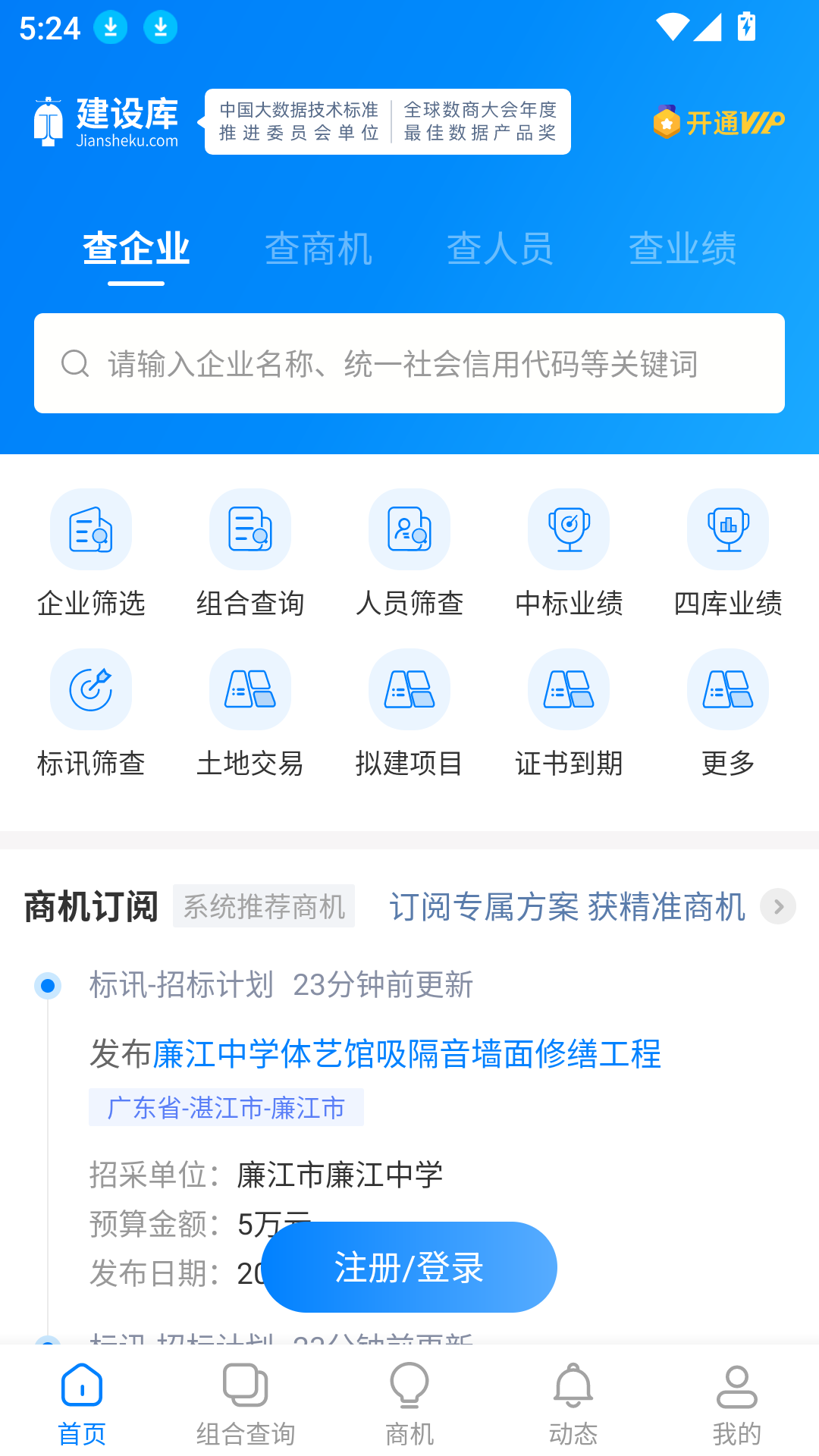Tap the 中标业绩 trophy icon
Viewport: 819px width, 1456px height.
[568, 529]
